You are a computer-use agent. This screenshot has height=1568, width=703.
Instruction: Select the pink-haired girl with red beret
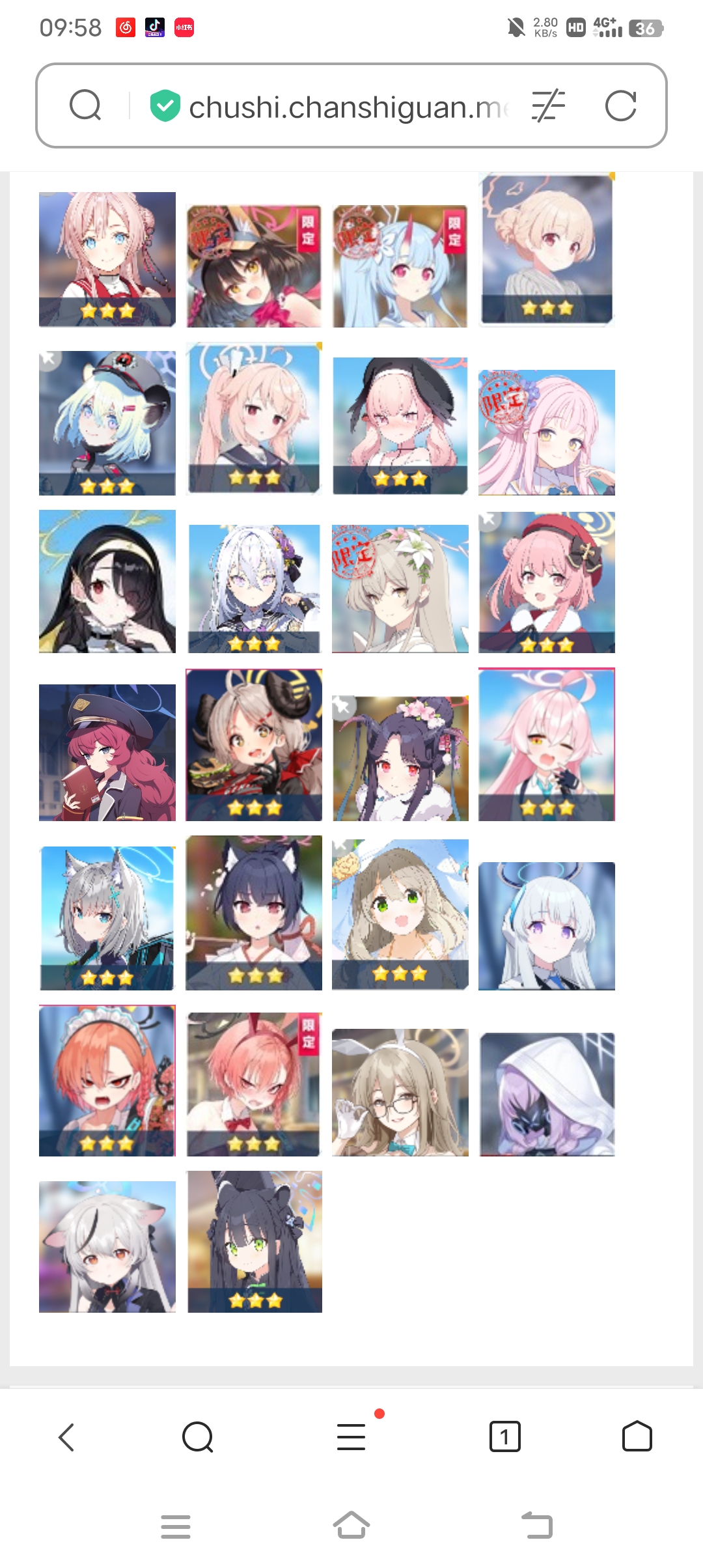tap(547, 583)
